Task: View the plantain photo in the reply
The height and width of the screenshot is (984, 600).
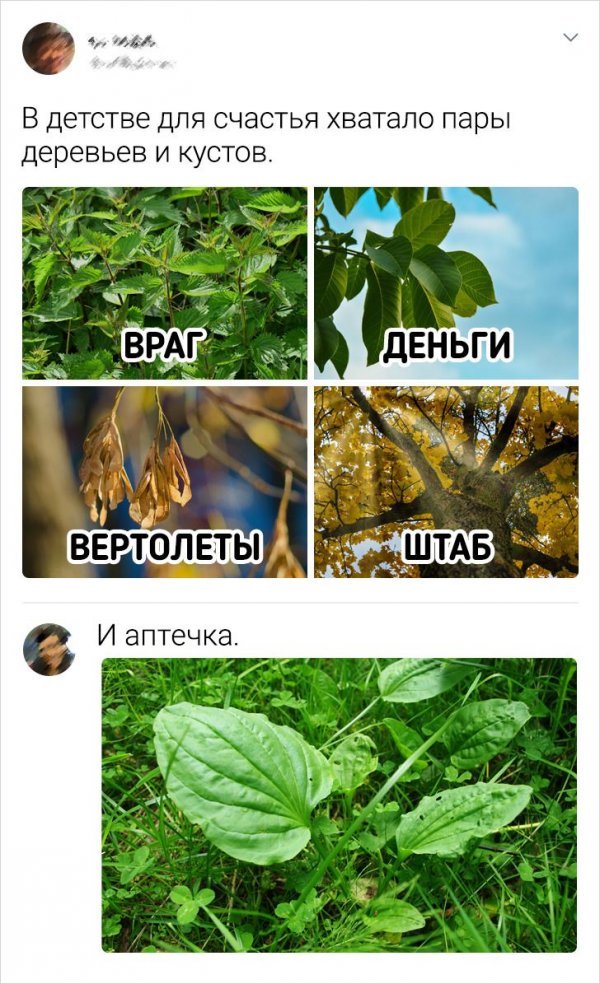Action: (339, 804)
